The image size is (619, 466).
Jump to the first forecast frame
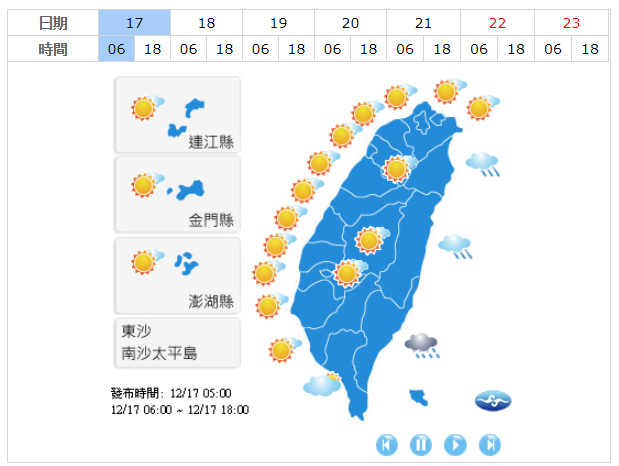click(x=388, y=444)
